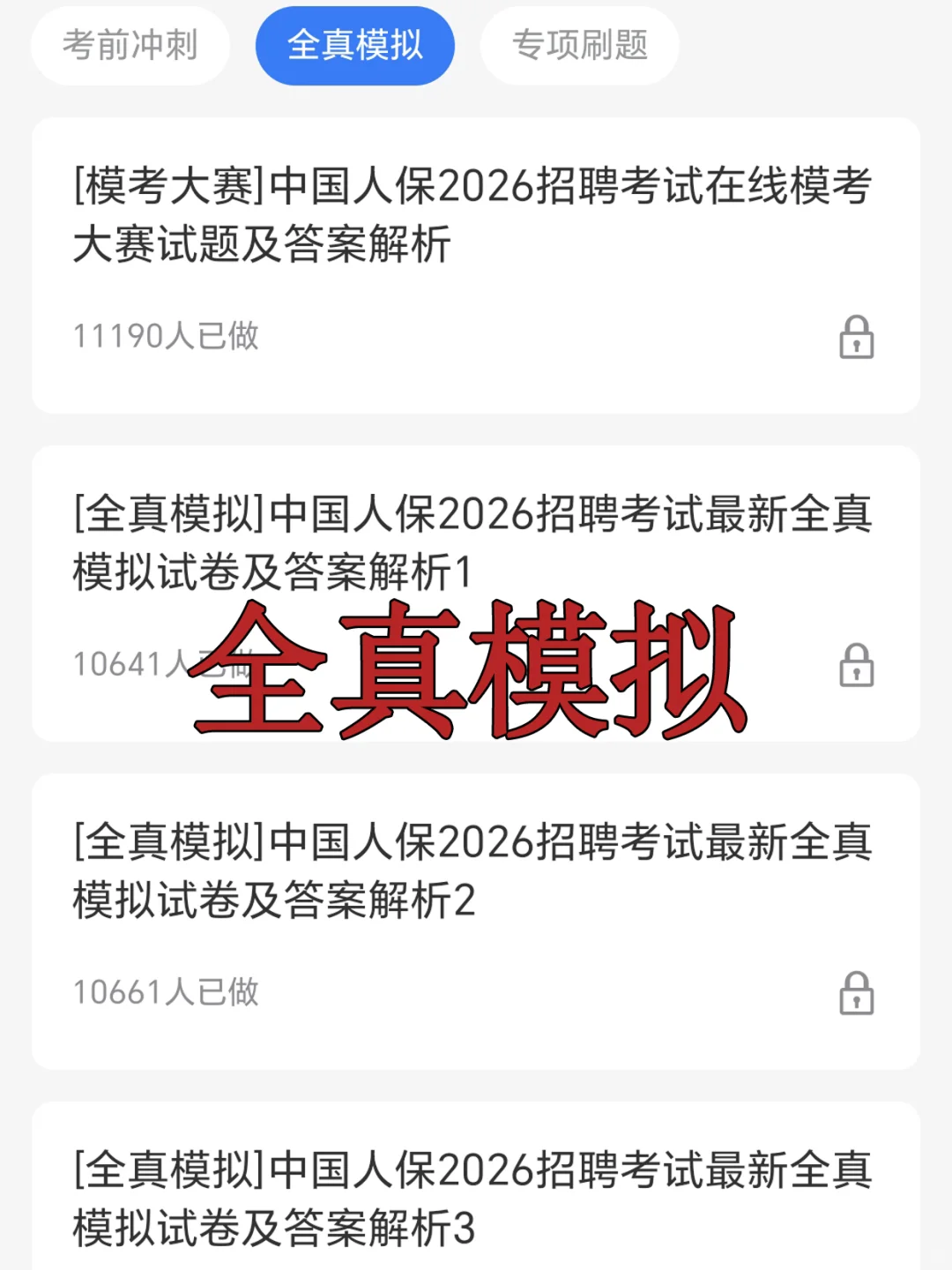Image resolution: width=952 pixels, height=1270 pixels.
Task: Open the 专项刷题 tab
Action: coord(579,46)
